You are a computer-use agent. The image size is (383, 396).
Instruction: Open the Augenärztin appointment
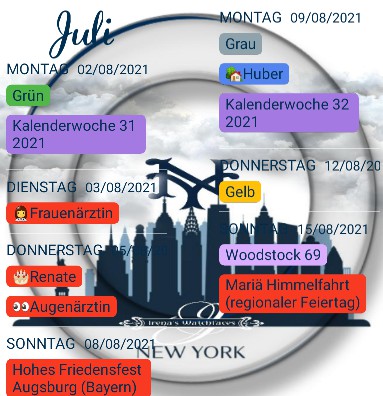click(x=62, y=307)
